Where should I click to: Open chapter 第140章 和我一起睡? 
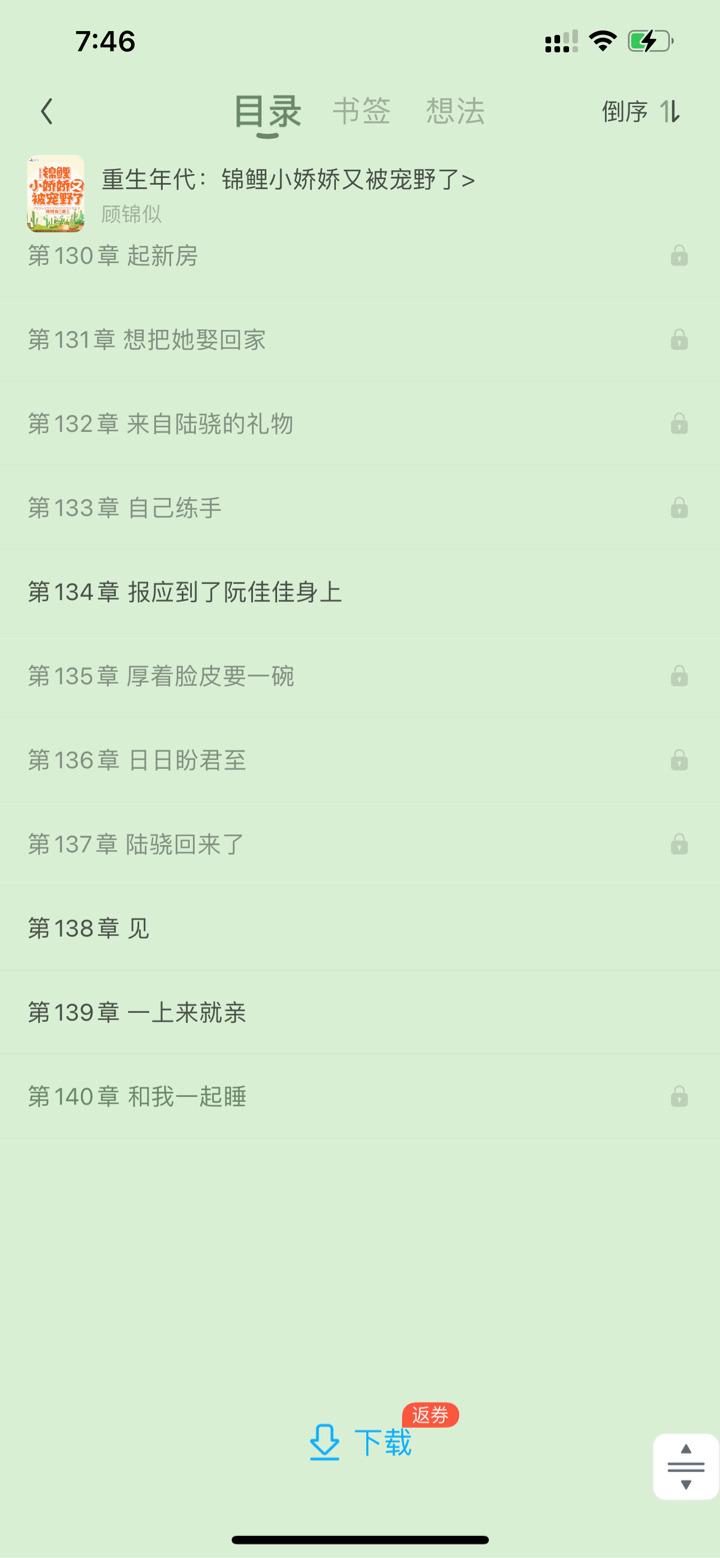[x=137, y=1097]
